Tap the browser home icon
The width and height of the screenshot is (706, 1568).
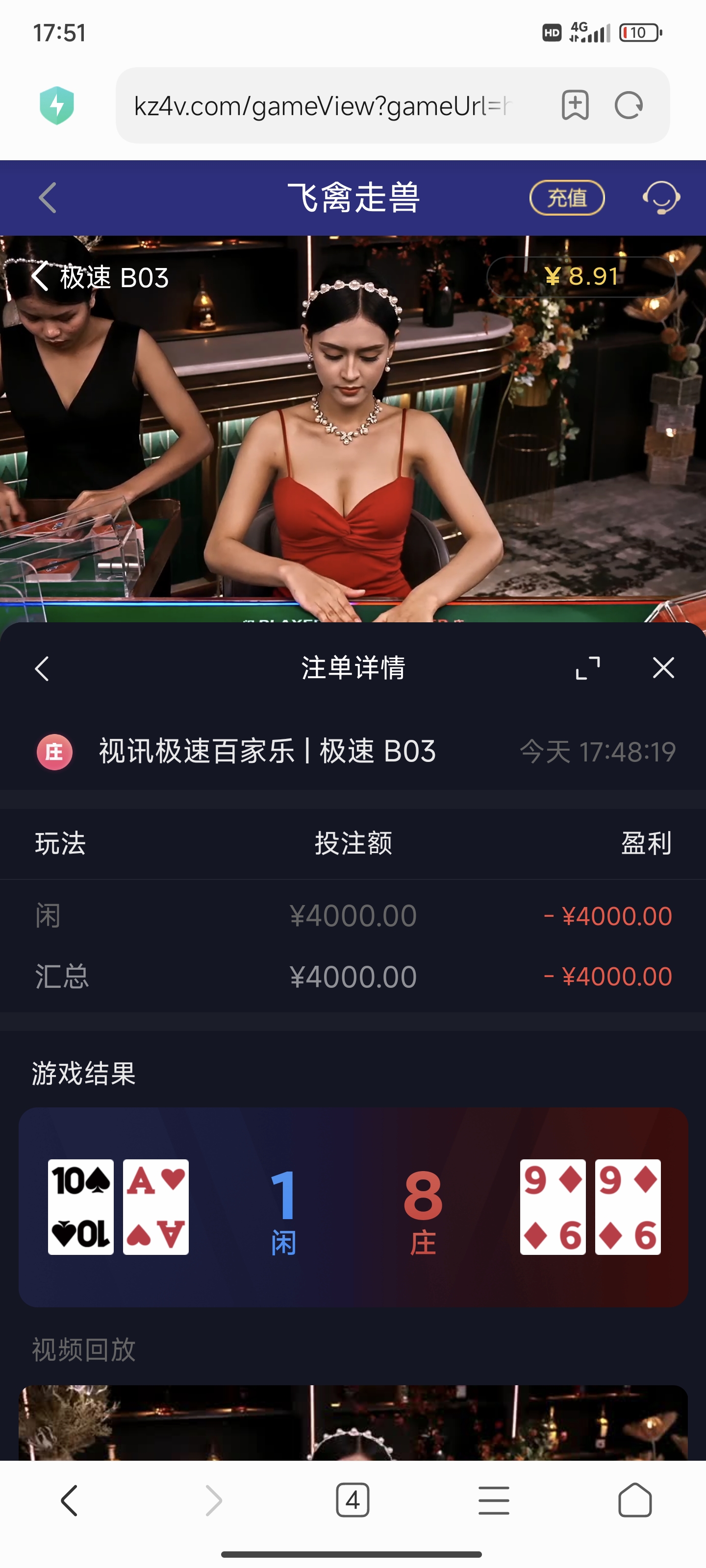tap(635, 1500)
